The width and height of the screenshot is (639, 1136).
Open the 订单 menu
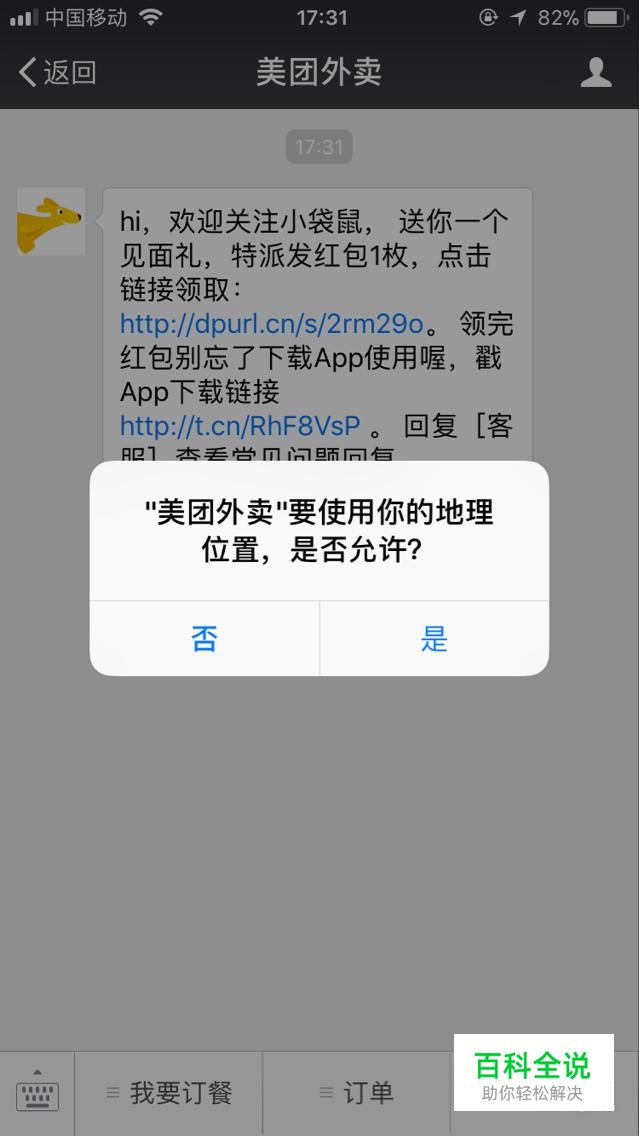357,1093
